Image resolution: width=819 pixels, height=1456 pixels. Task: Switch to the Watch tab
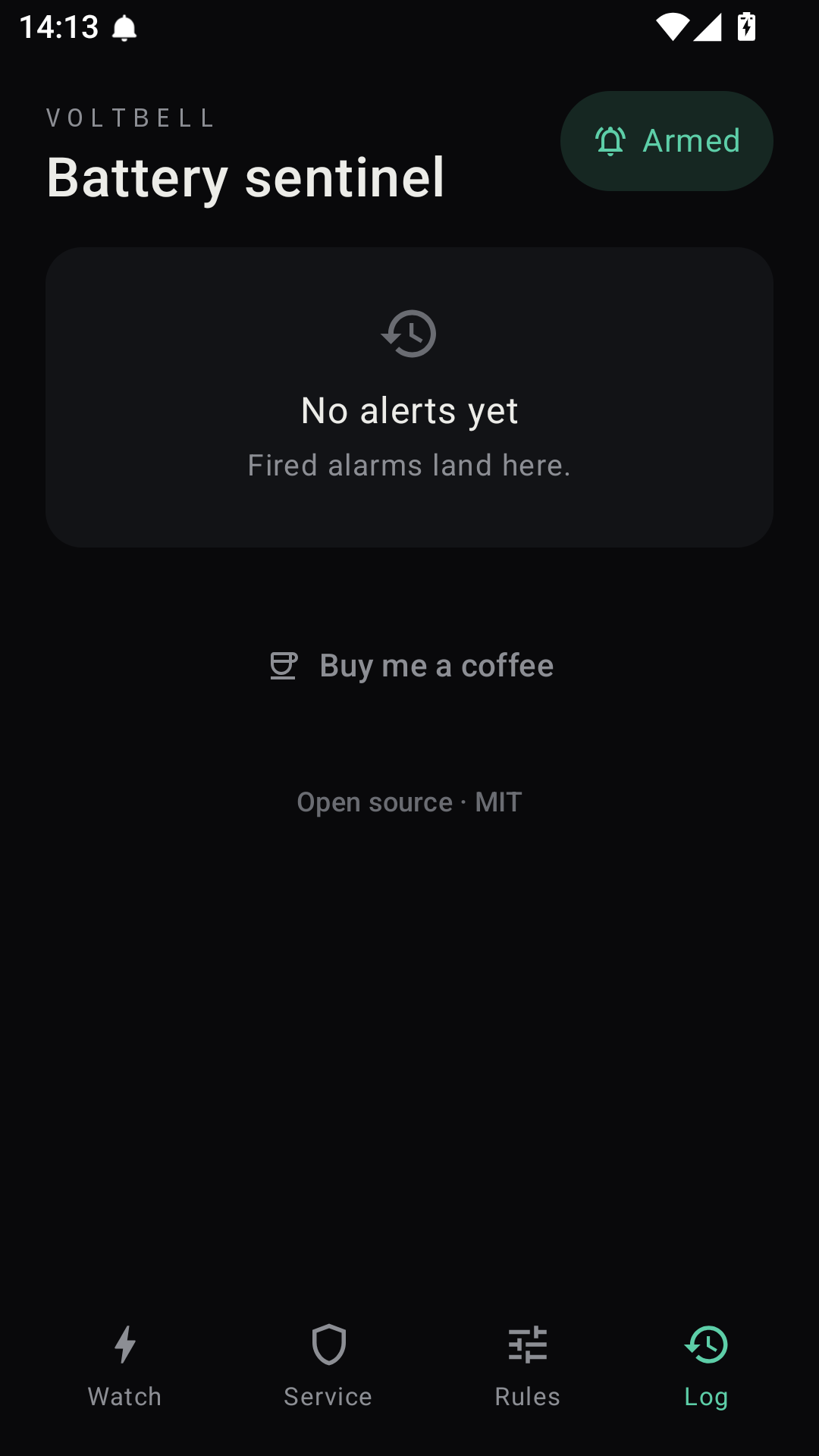click(x=125, y=1367)
